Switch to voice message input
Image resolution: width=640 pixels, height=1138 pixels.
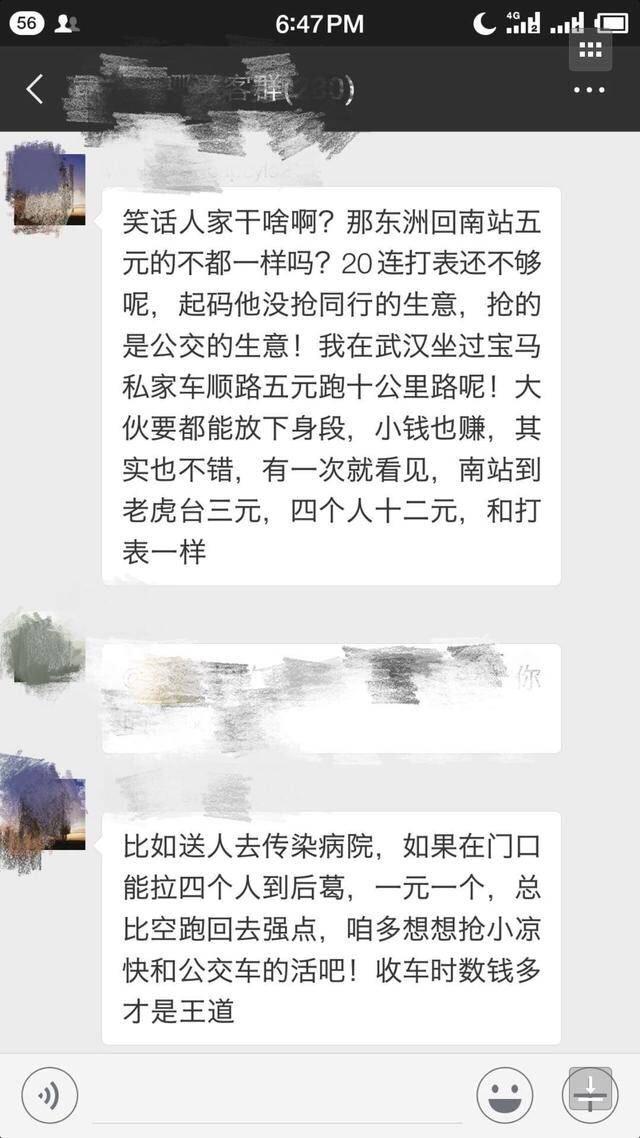(x=49, y=1095)
